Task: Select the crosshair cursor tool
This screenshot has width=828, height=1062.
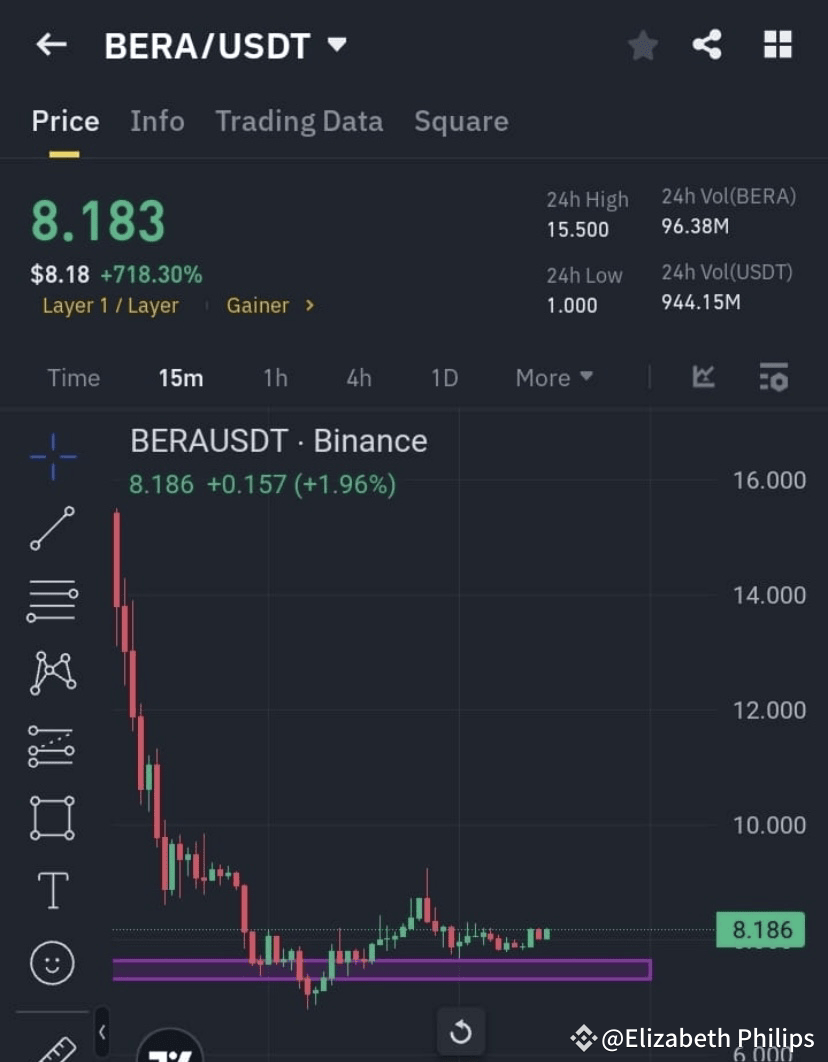Action: pos(51,456)
